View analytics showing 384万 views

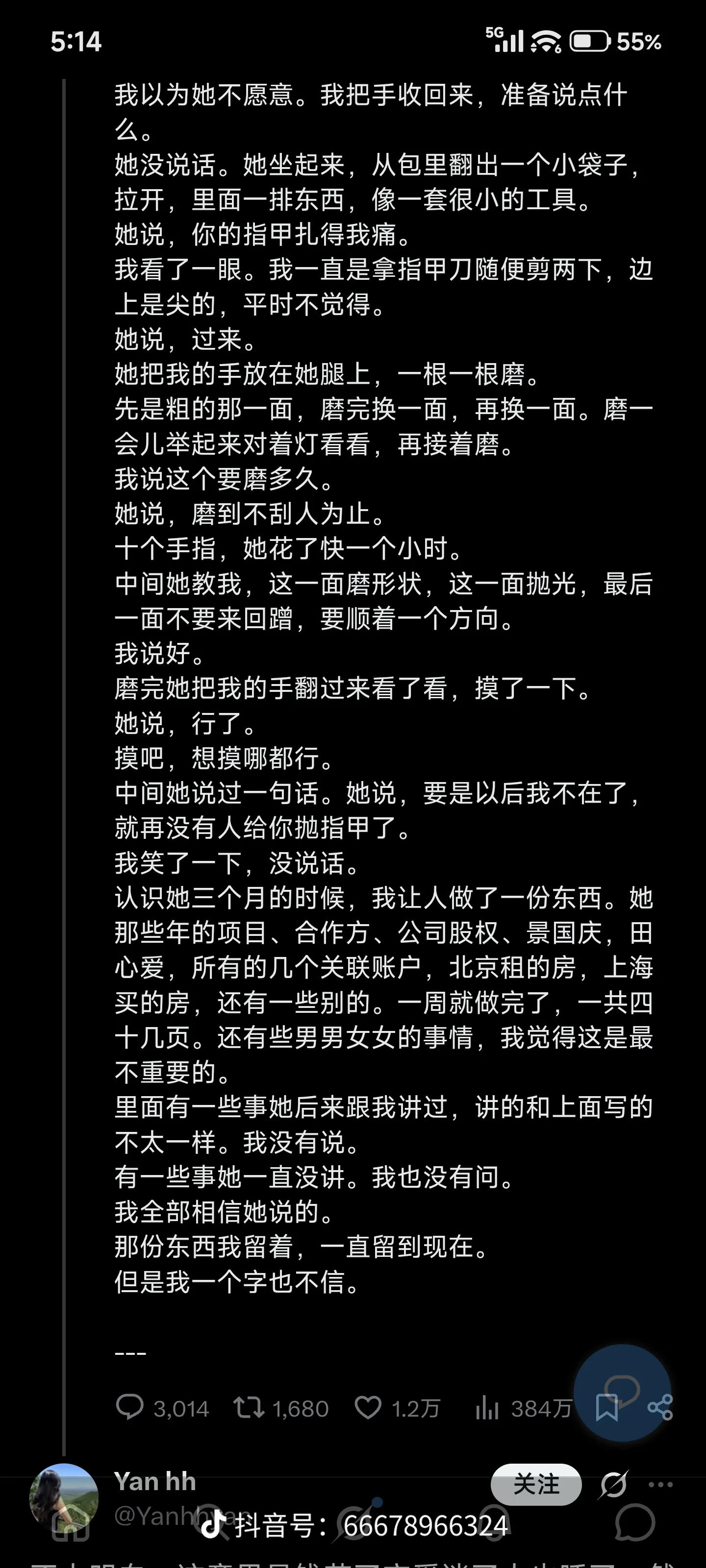point(523,1409)
